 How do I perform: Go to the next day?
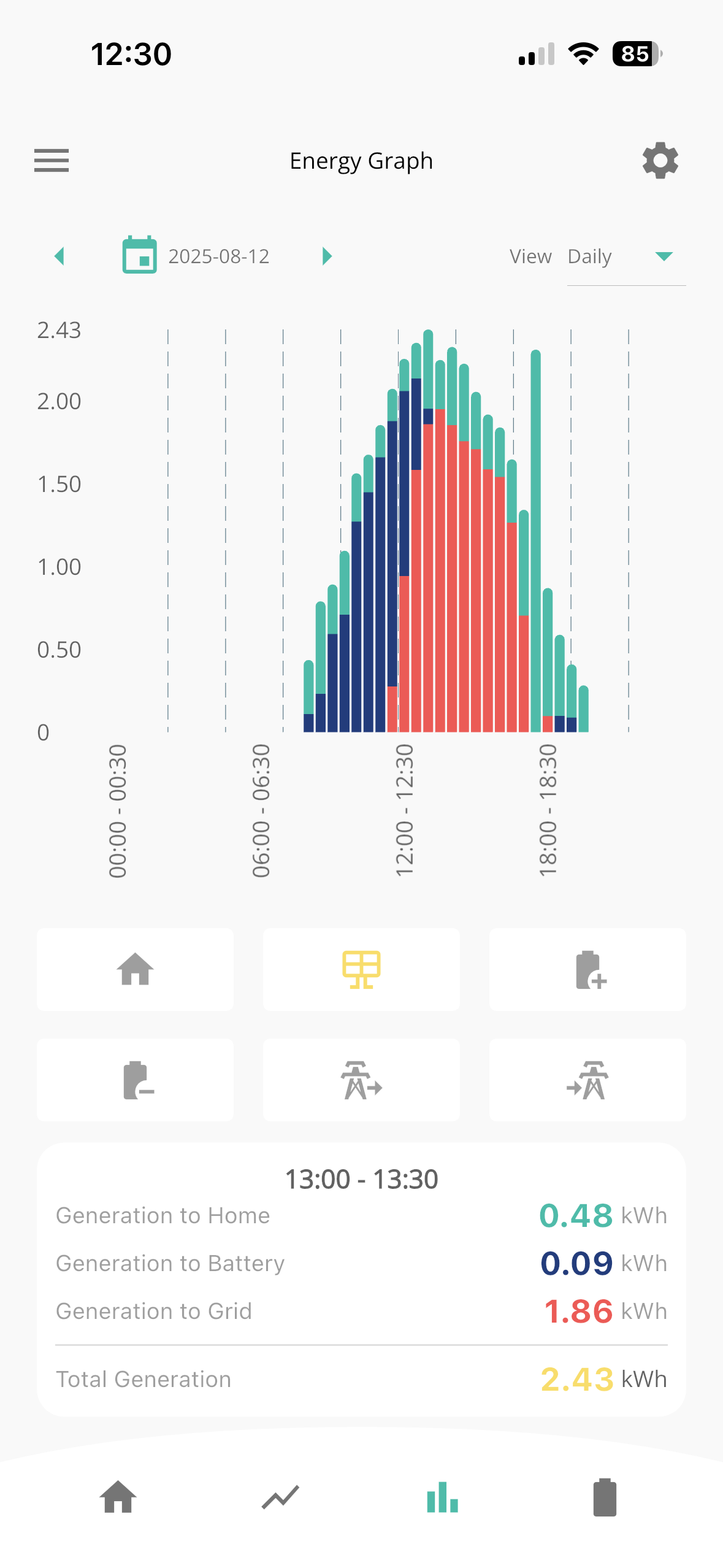[327, 256]
